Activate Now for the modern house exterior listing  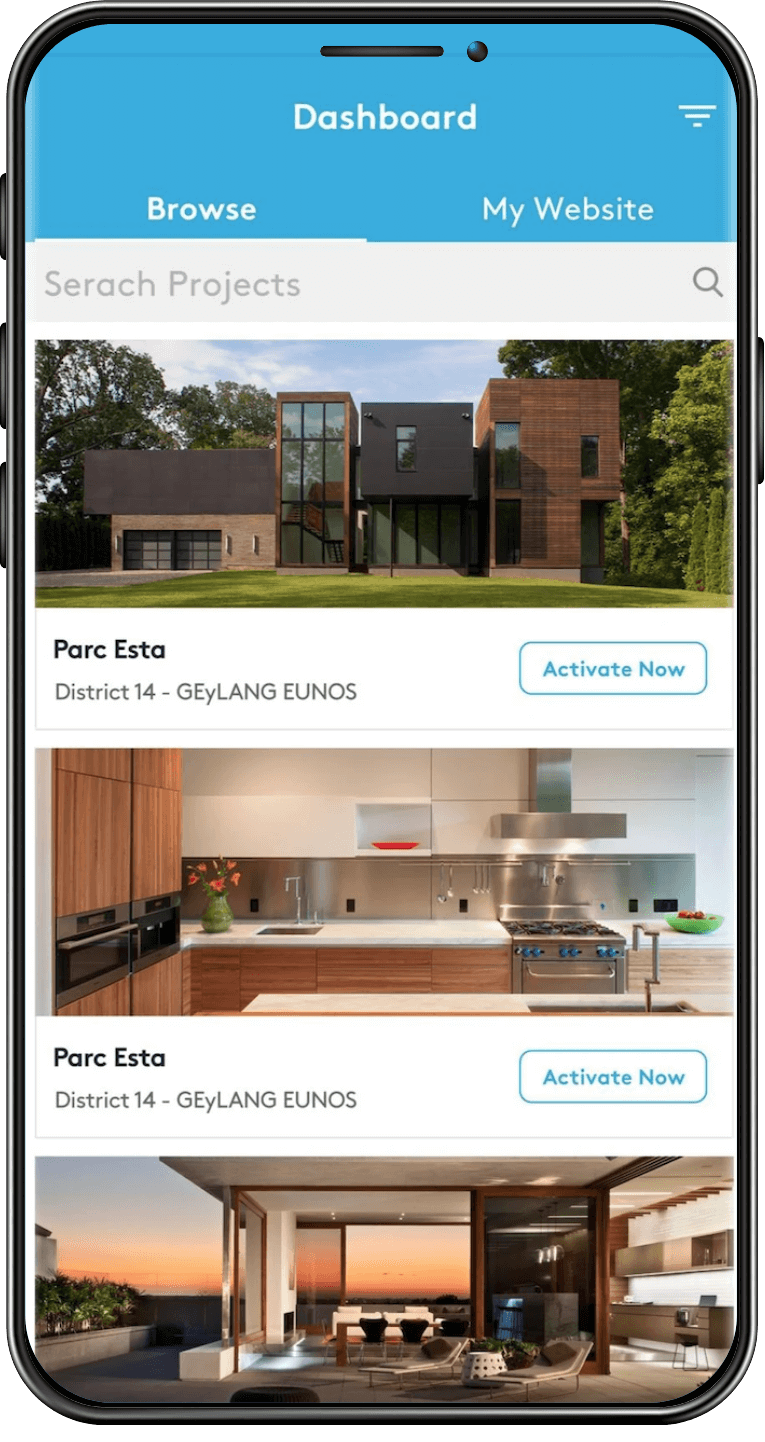(x=613, y=669)
